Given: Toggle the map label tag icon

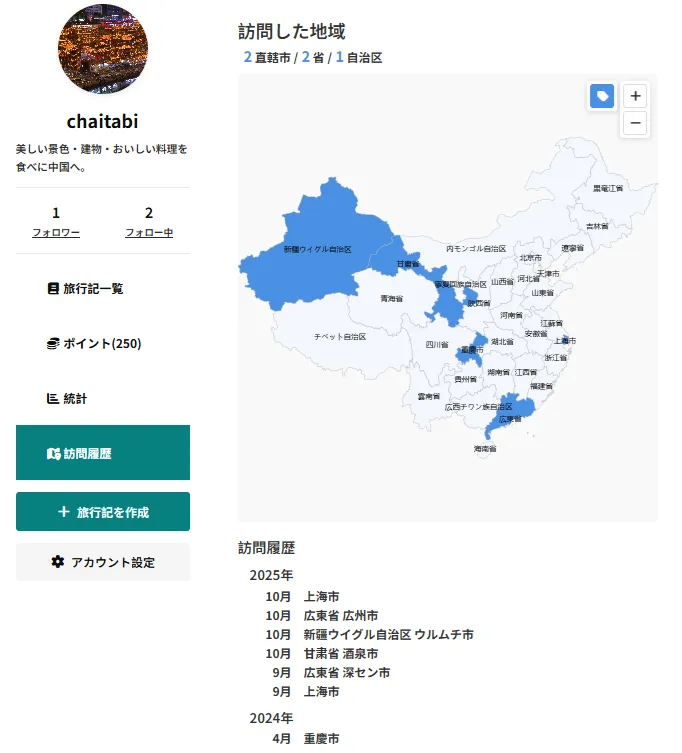Looking at the screenshot, I should click(602, 96).
